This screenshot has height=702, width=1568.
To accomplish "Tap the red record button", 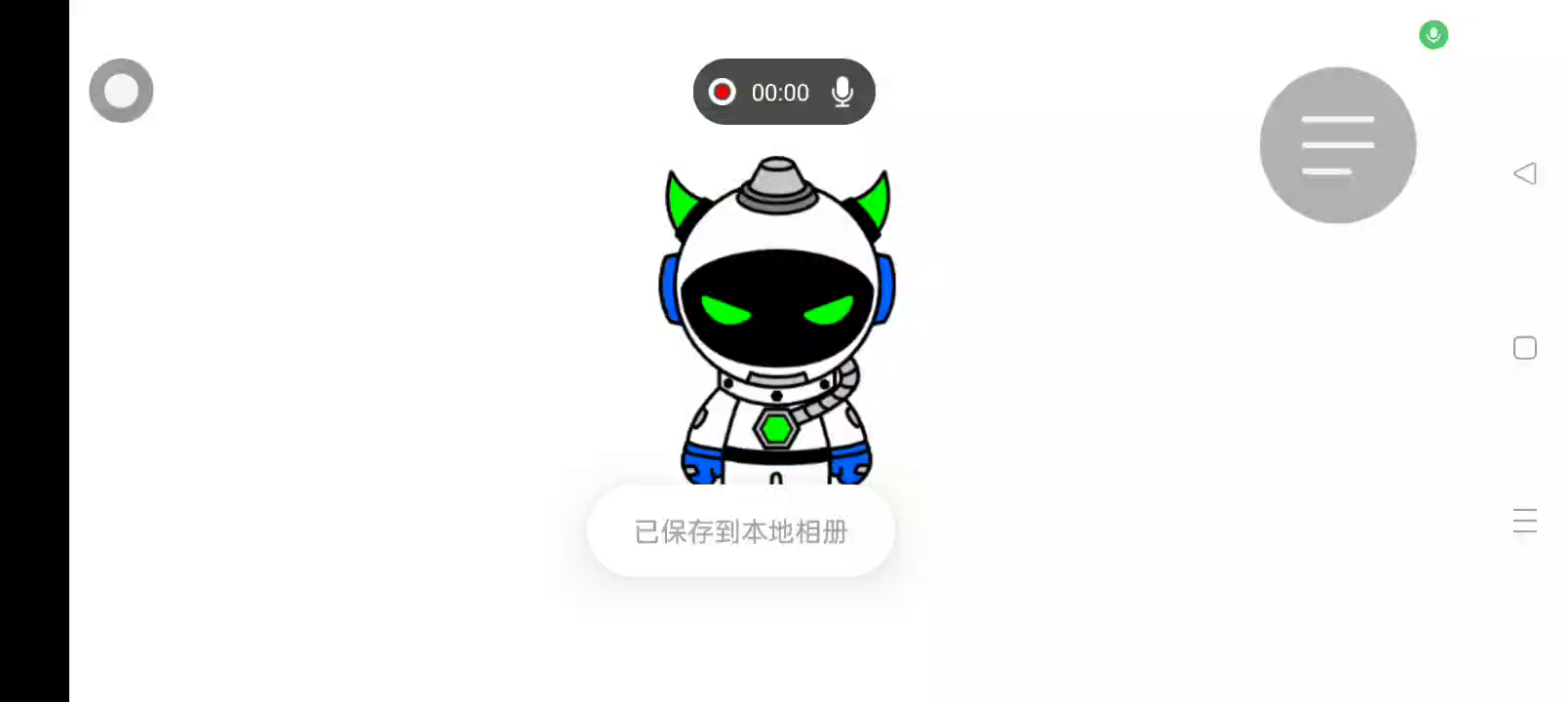I will click(722, 92).
